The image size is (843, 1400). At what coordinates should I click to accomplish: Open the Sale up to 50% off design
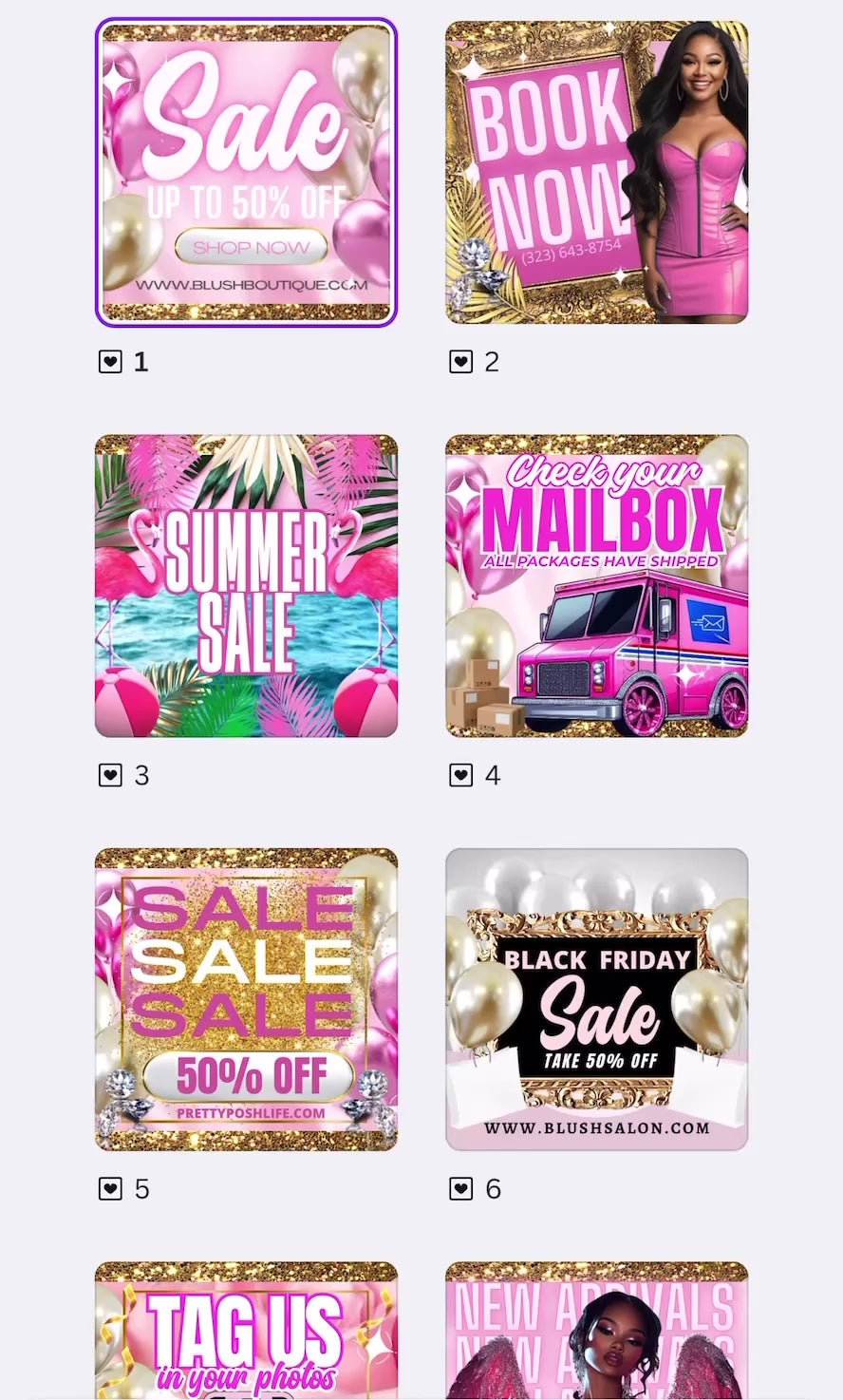click(x=246, y=172)
